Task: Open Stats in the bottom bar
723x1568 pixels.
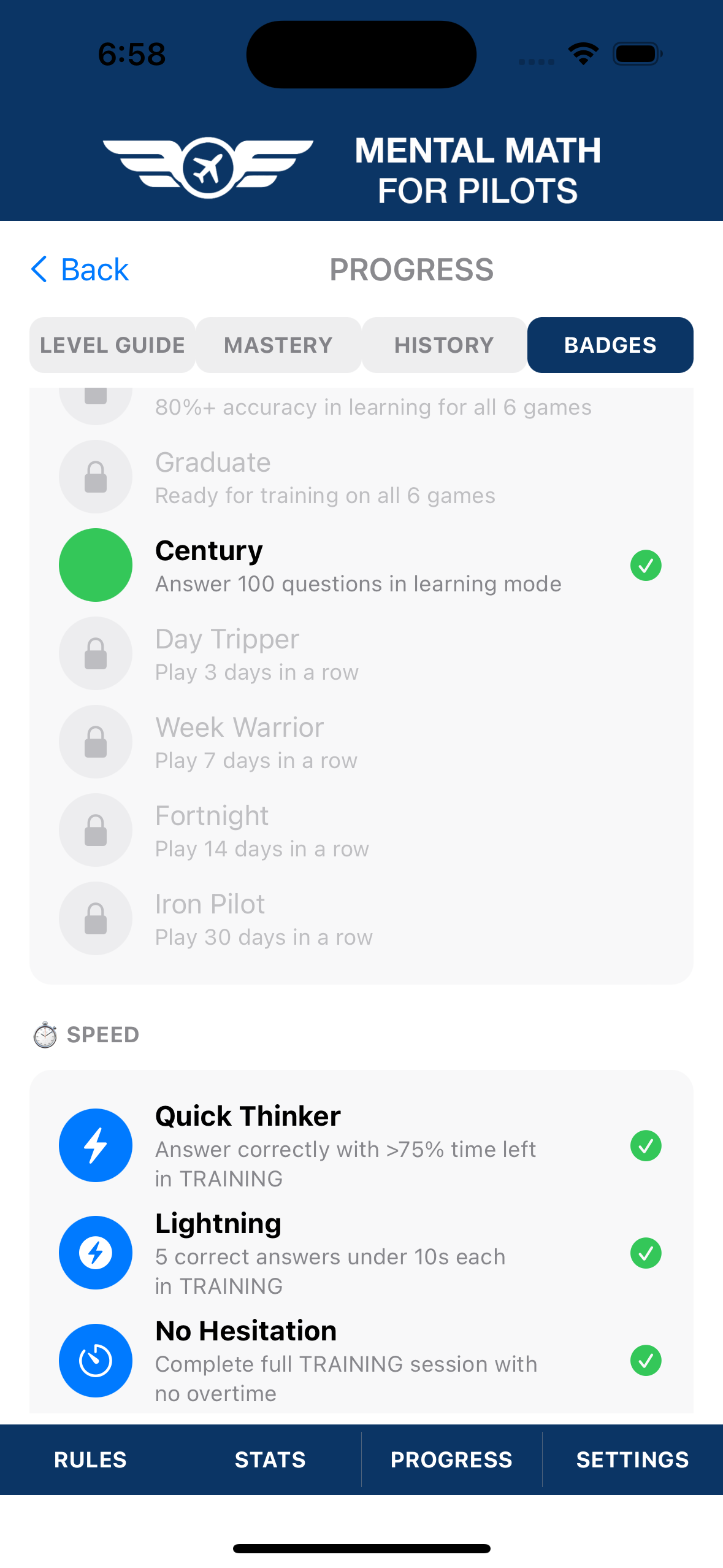Action: [270, 1459]
